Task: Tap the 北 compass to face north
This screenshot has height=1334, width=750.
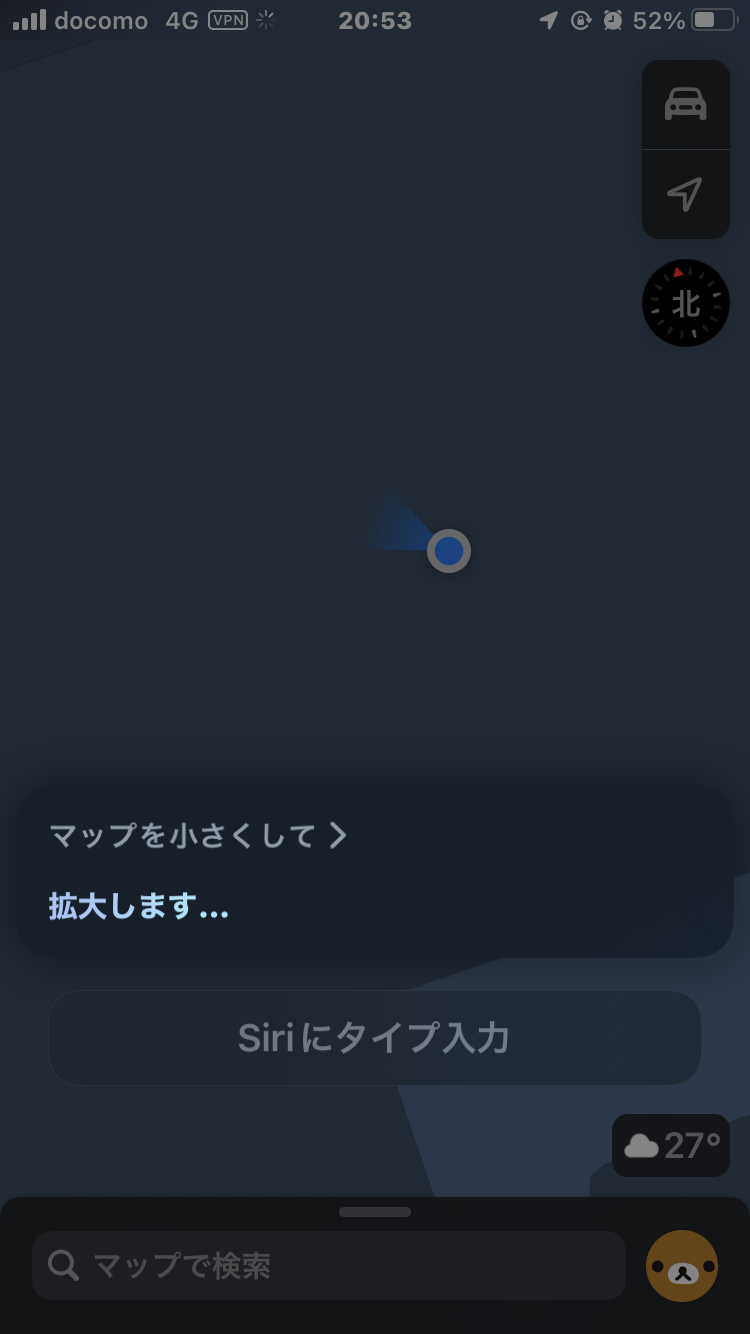Action: coord(685,303)
